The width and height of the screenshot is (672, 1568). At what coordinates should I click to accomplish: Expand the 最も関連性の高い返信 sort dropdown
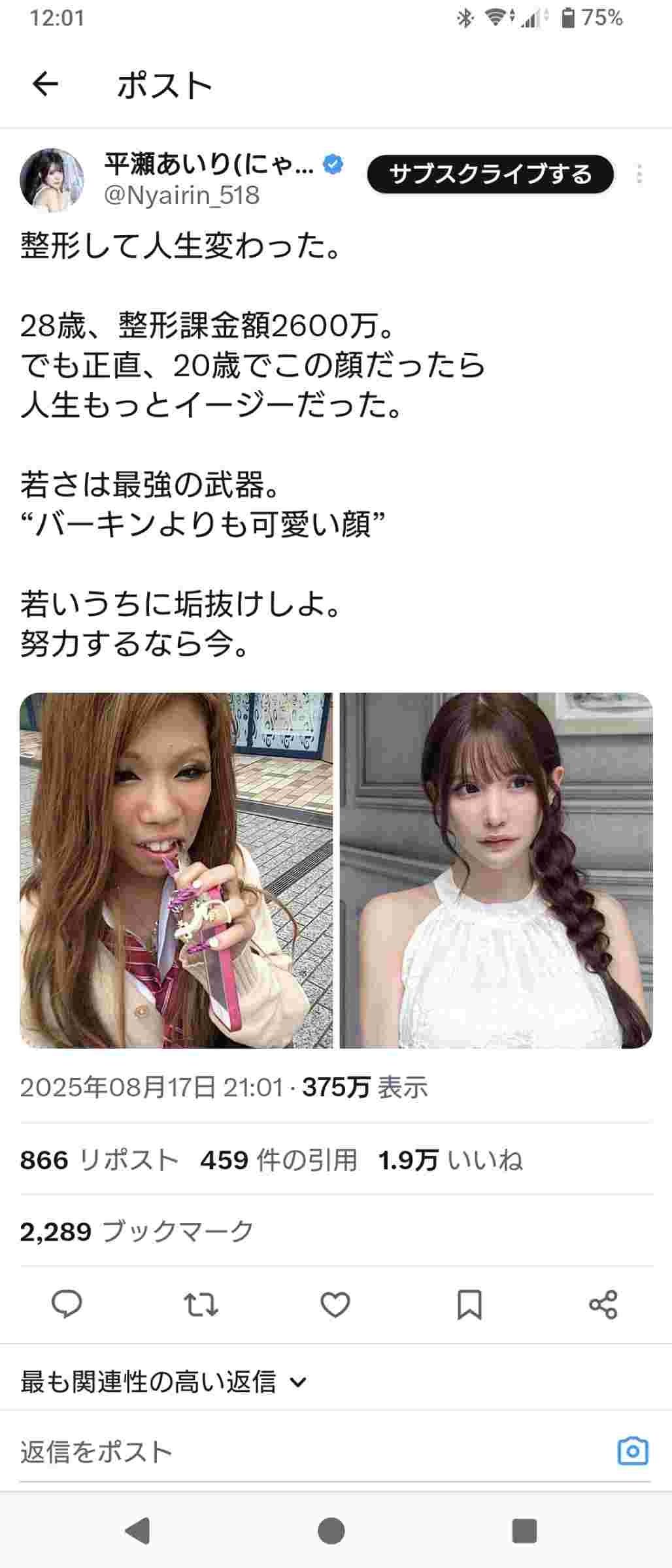(x=163, y=1382)
